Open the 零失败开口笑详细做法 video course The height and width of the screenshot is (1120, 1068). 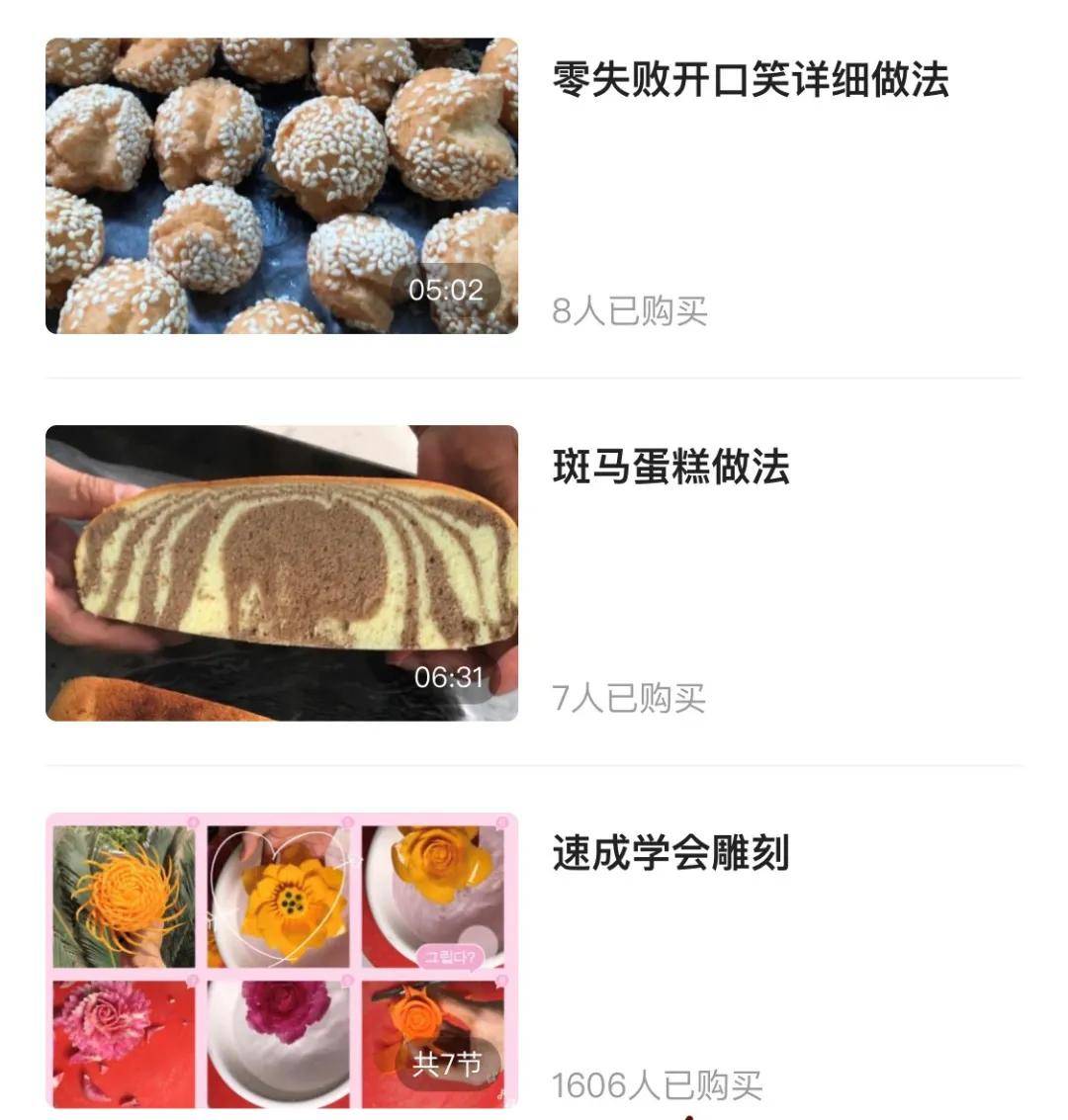tap(750, 80)
